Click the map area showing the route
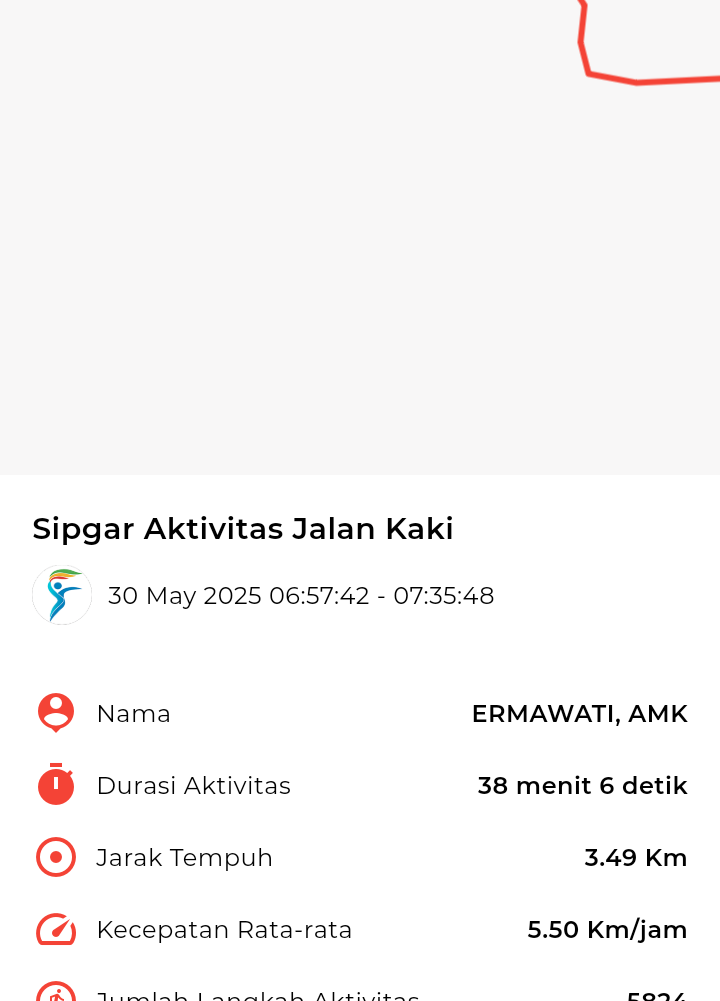 (360, 240)
